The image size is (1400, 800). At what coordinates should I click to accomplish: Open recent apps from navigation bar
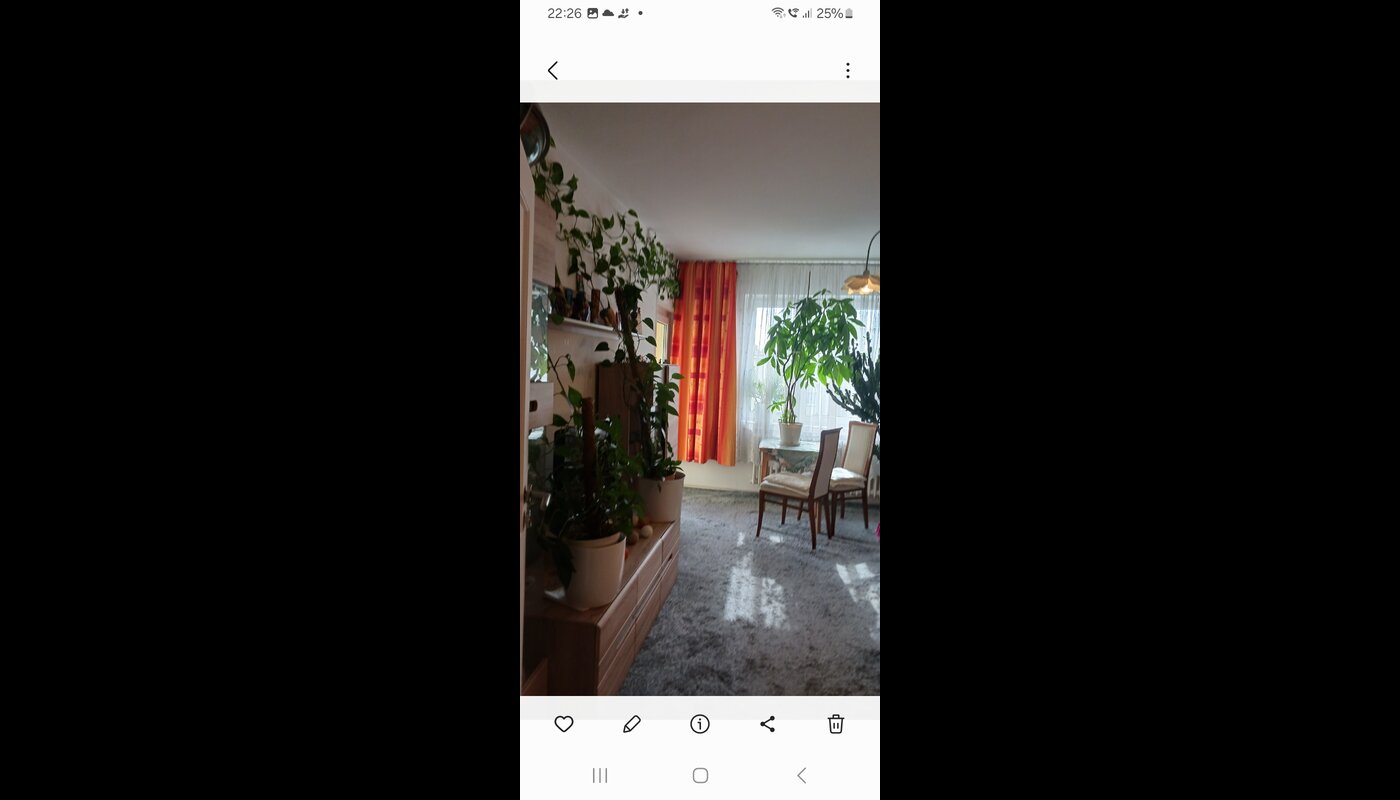point(600,775)
